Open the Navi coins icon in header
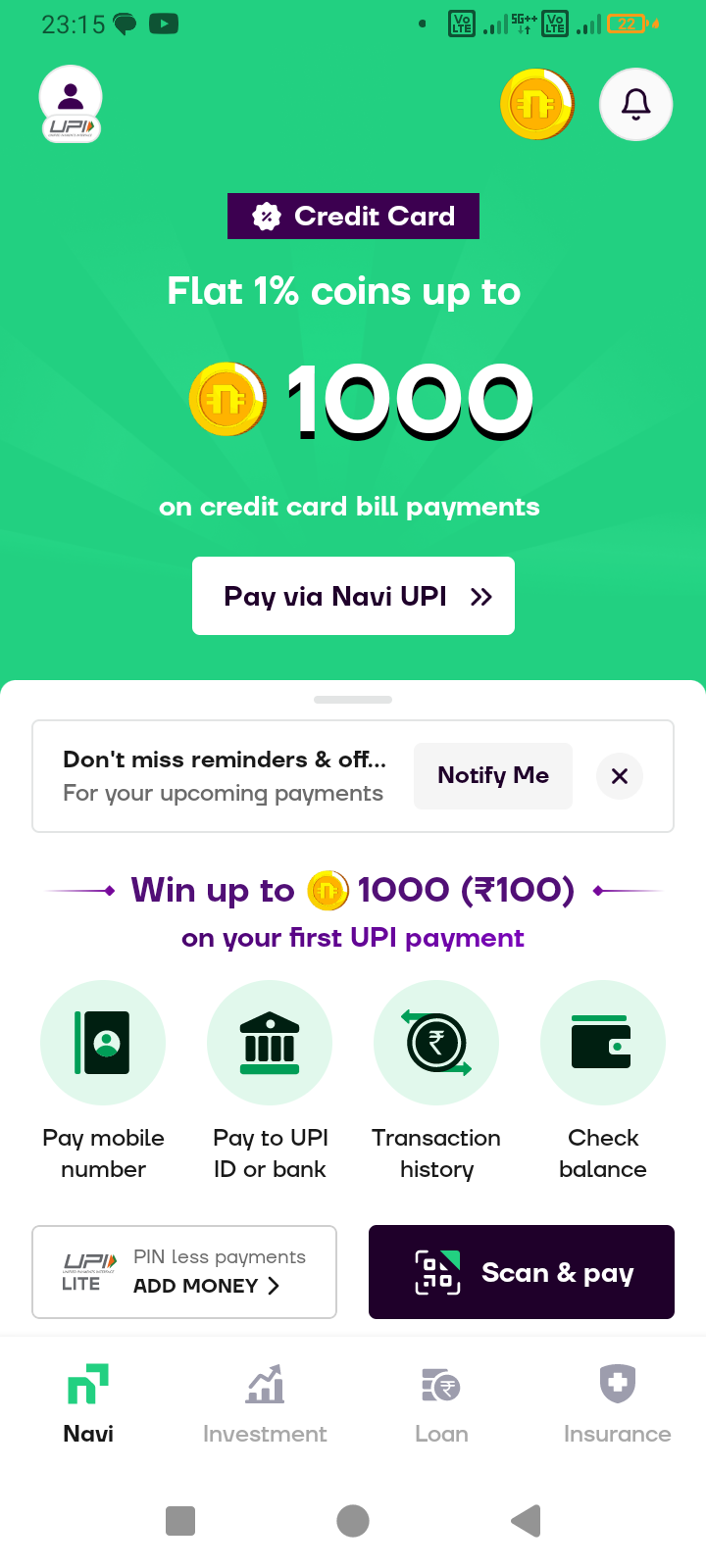Screen dimensions: 706x1568 pyautogui.click(x=537, y=104)
